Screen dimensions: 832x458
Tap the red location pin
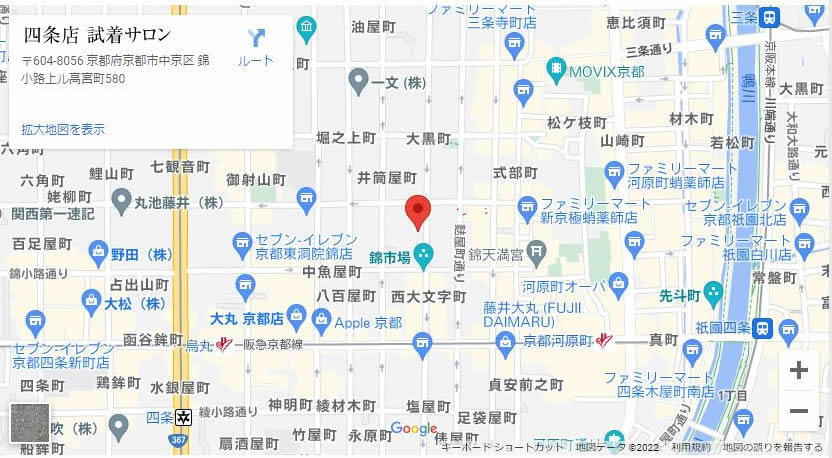coord(417,212)
